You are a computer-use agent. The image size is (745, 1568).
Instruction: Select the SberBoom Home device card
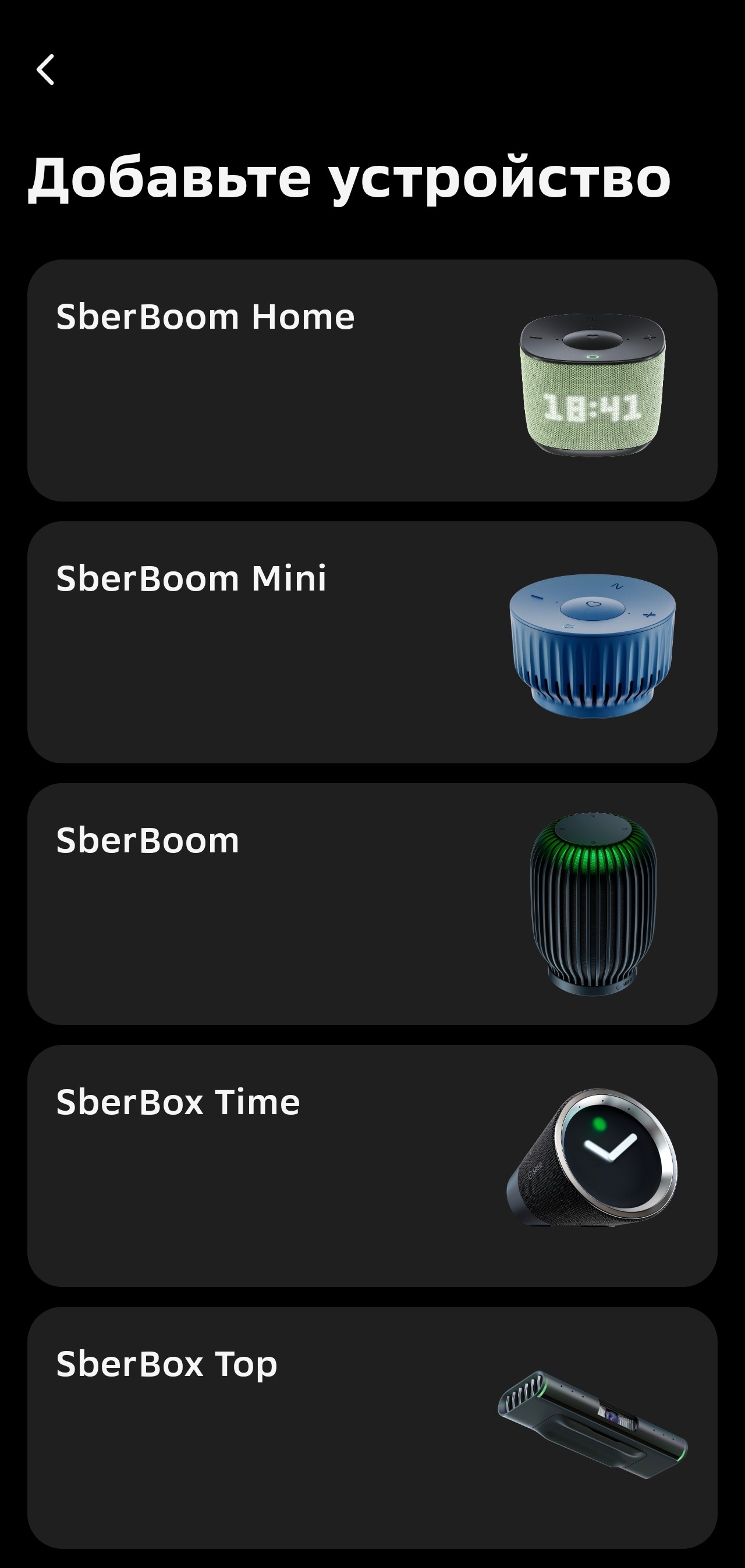pos(371,381)
